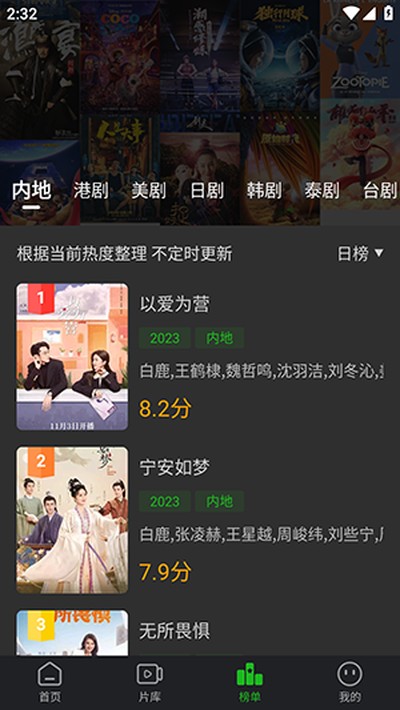This screenshot has height=710, width=400.
Task: Go to the 首页 home tab
Action: 50,682
